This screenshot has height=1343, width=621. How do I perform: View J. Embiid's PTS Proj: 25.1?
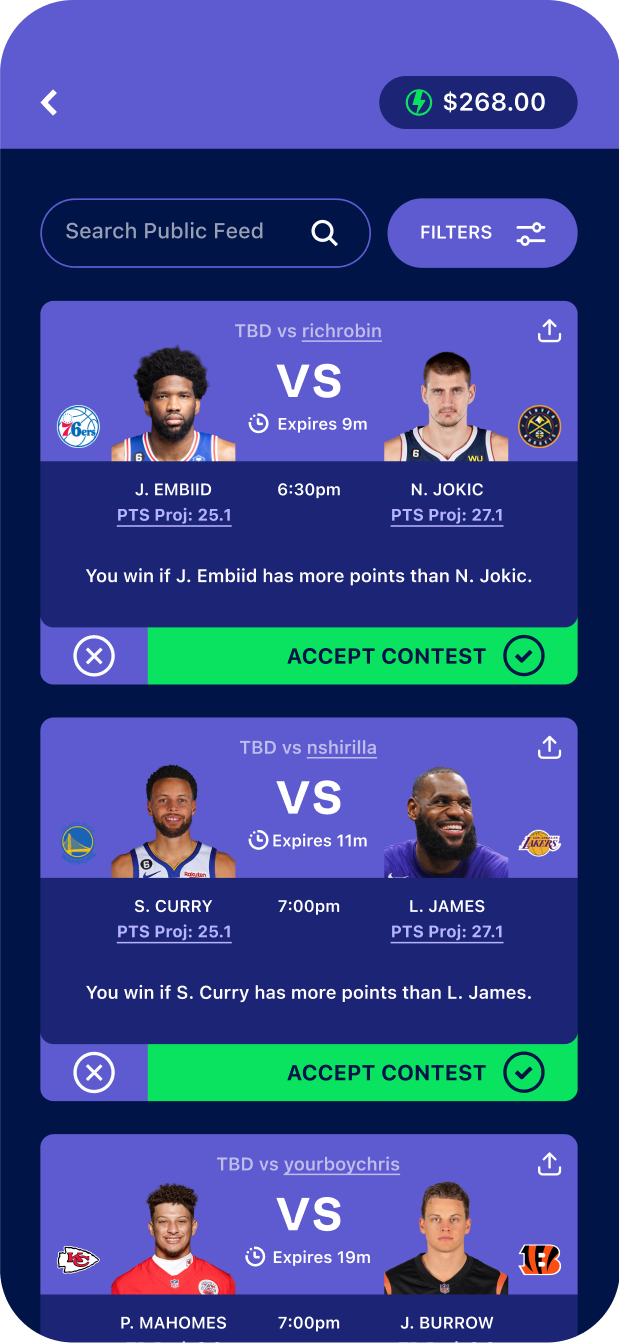point(174,516)
